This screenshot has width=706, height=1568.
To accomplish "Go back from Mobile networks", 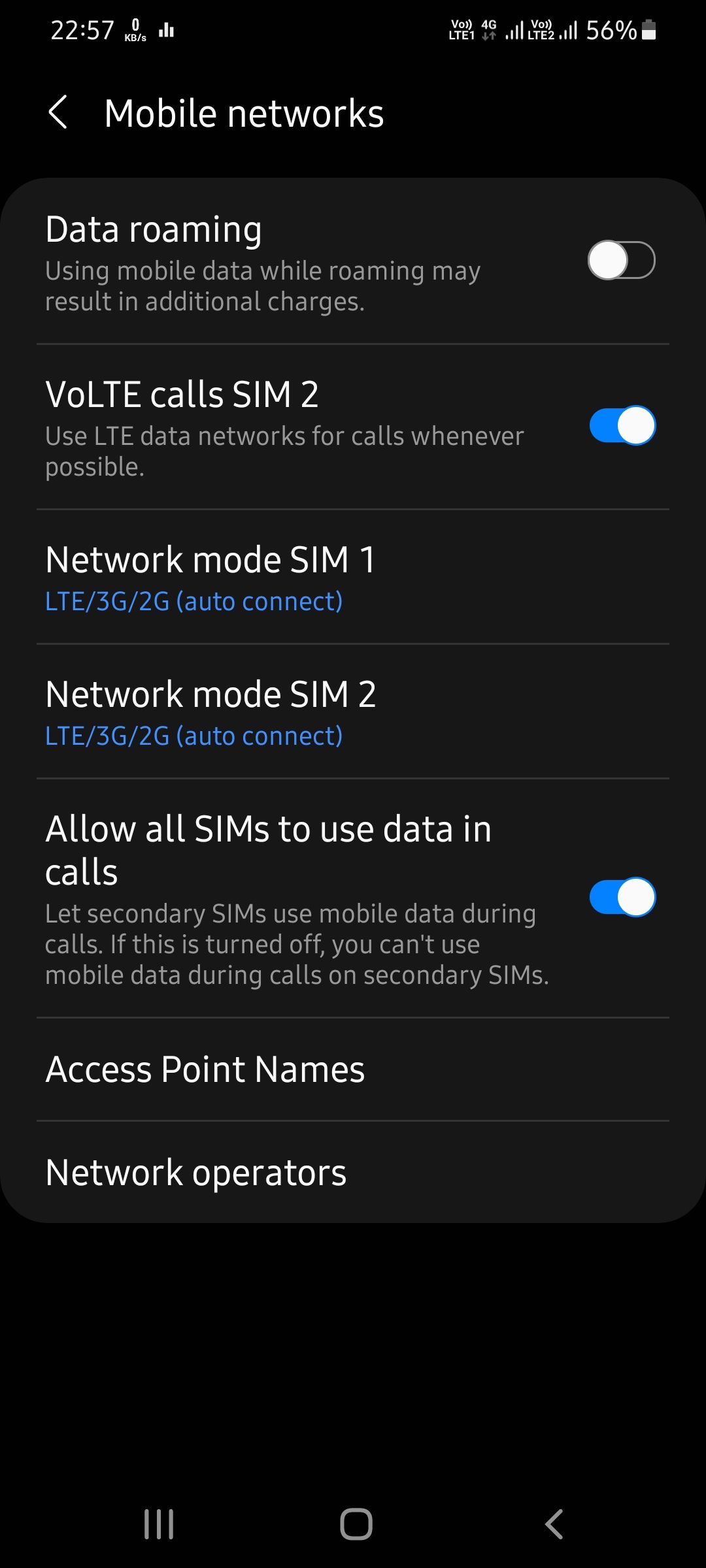I will (x=59, y=112).
